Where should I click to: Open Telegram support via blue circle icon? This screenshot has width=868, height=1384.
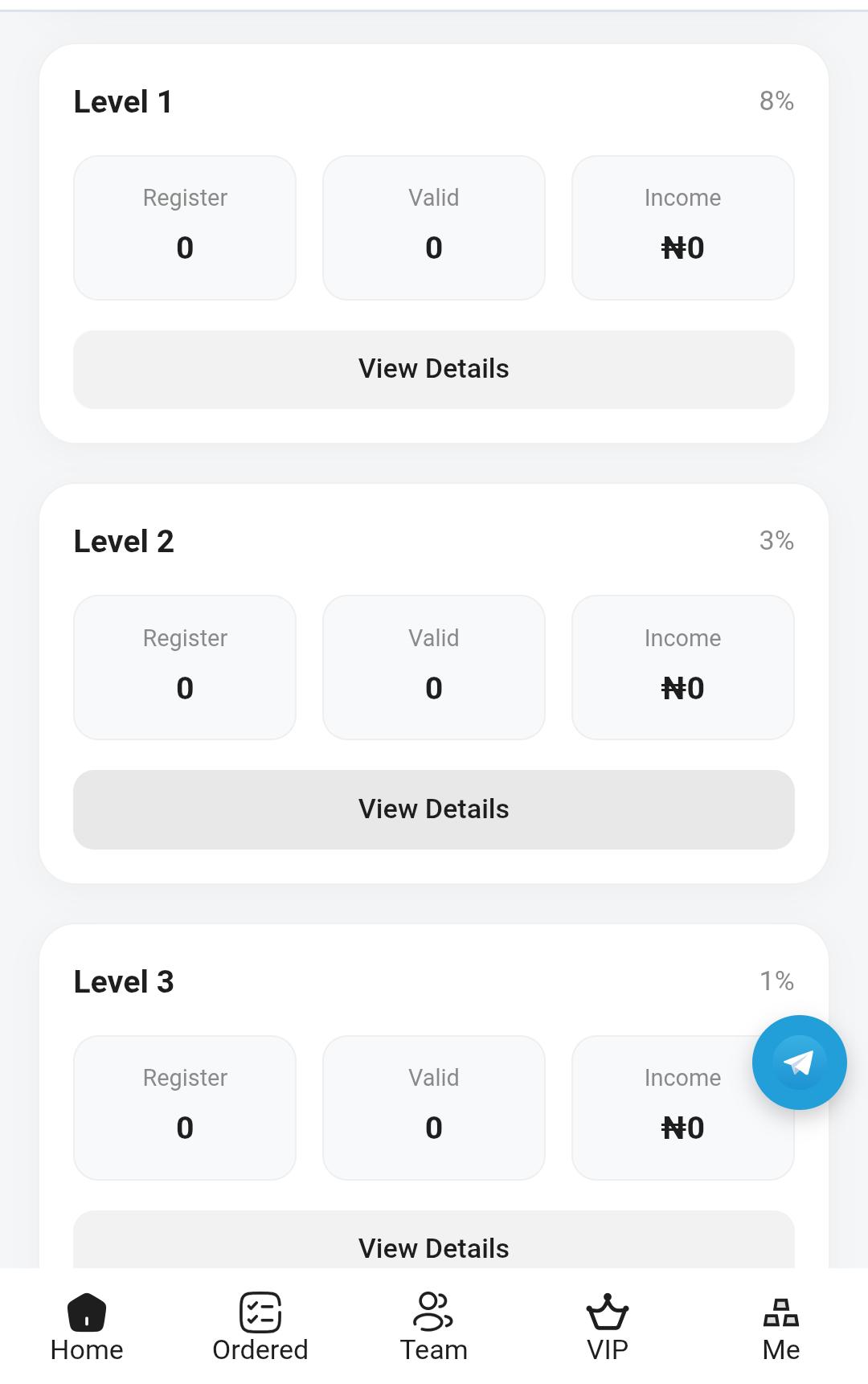pyautogui.click(x=799, y=1063)
